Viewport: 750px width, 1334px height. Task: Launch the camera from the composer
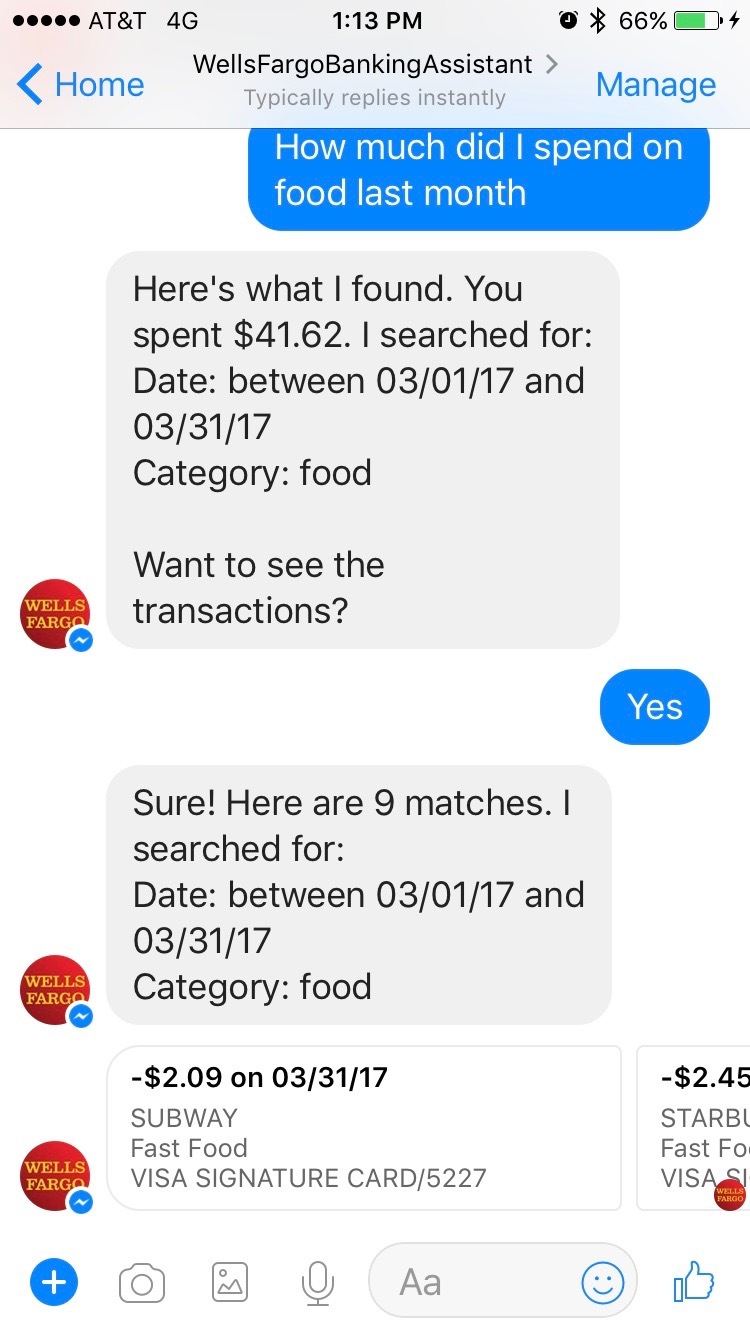pos(142,1282)
